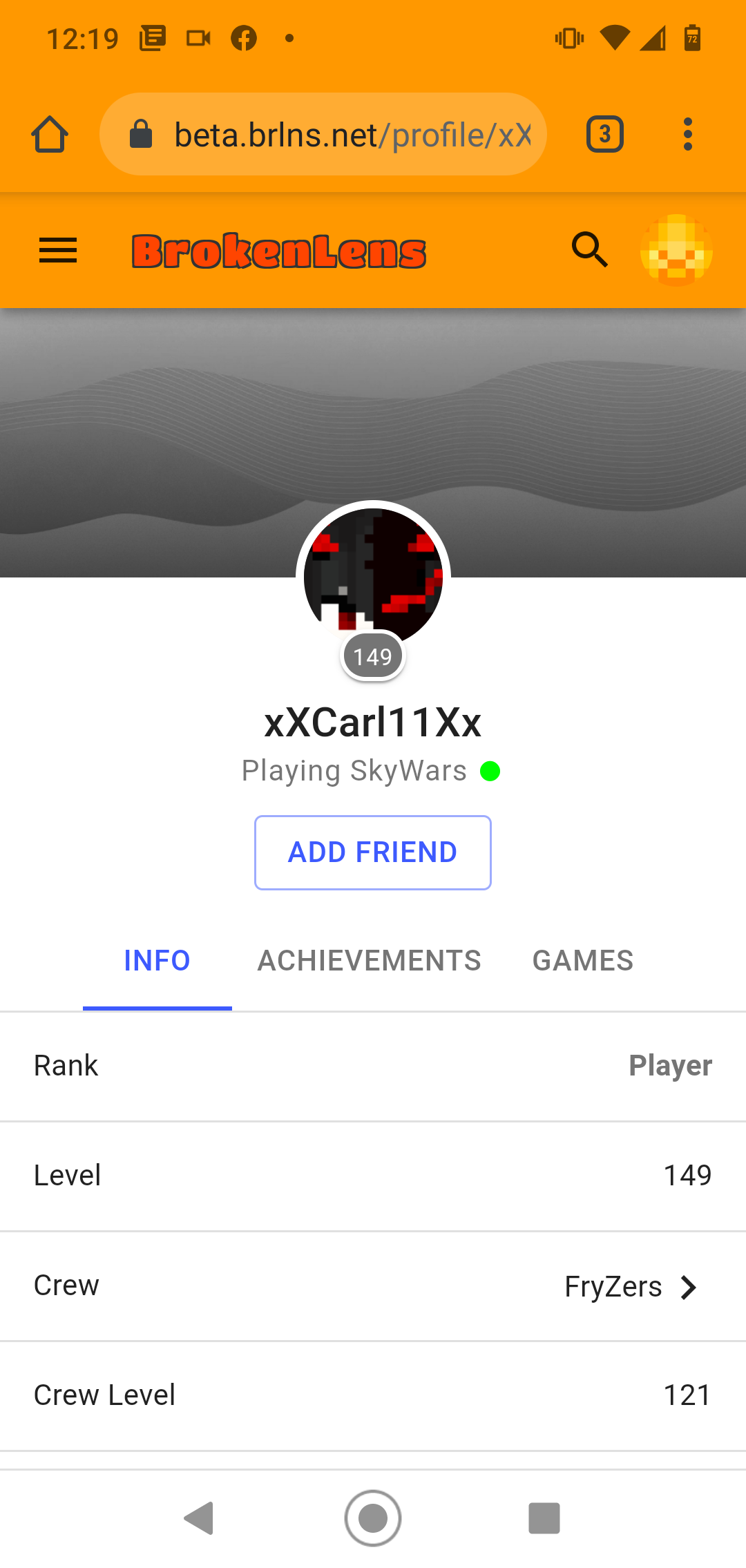Tap the BrokenLens logo link
Viewport: 746px width, 1568px height.
coord(279,251)
